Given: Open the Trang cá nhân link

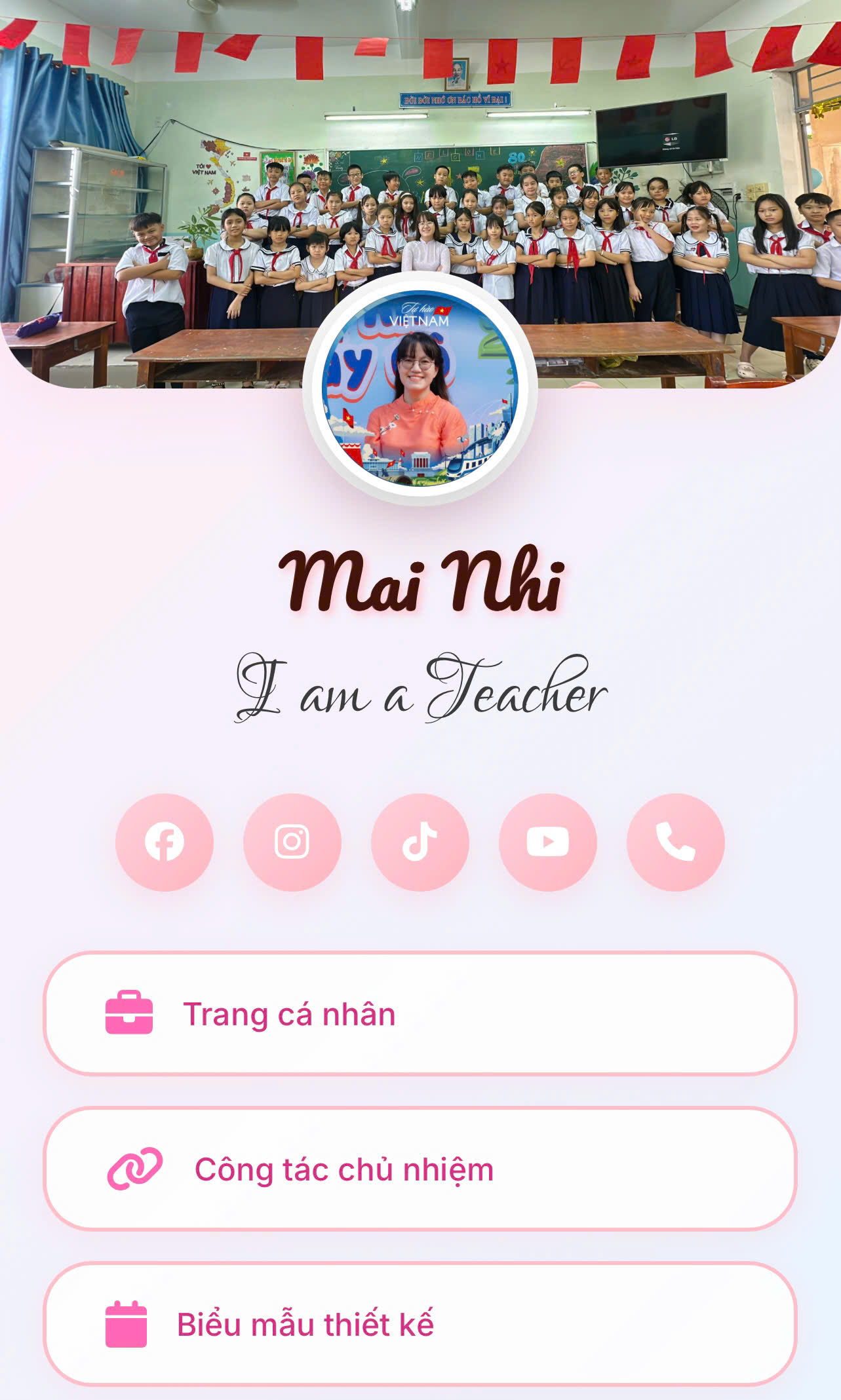Looking at the screenshot, I should pyautogui.click(x=420, y=1013).
